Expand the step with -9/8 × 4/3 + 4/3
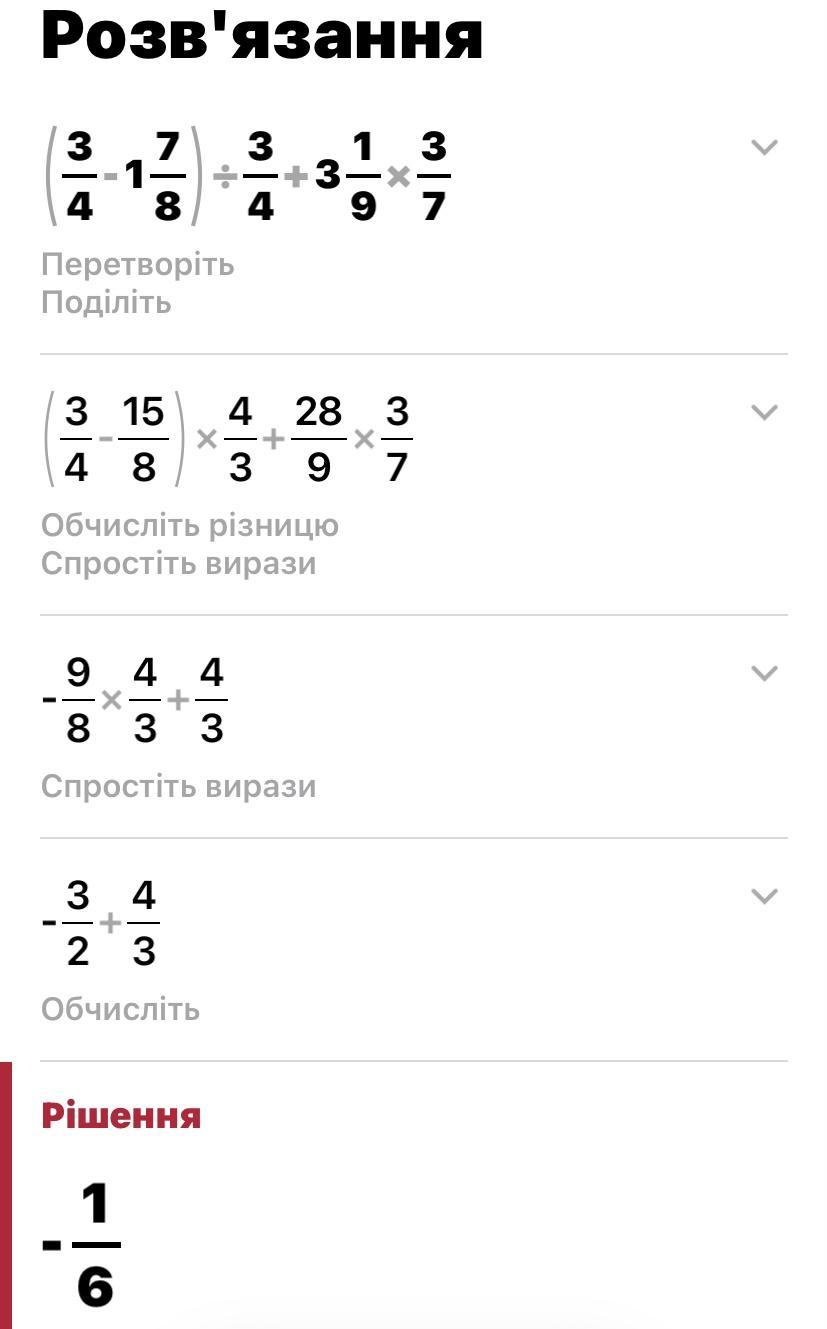 pos(764,674)
